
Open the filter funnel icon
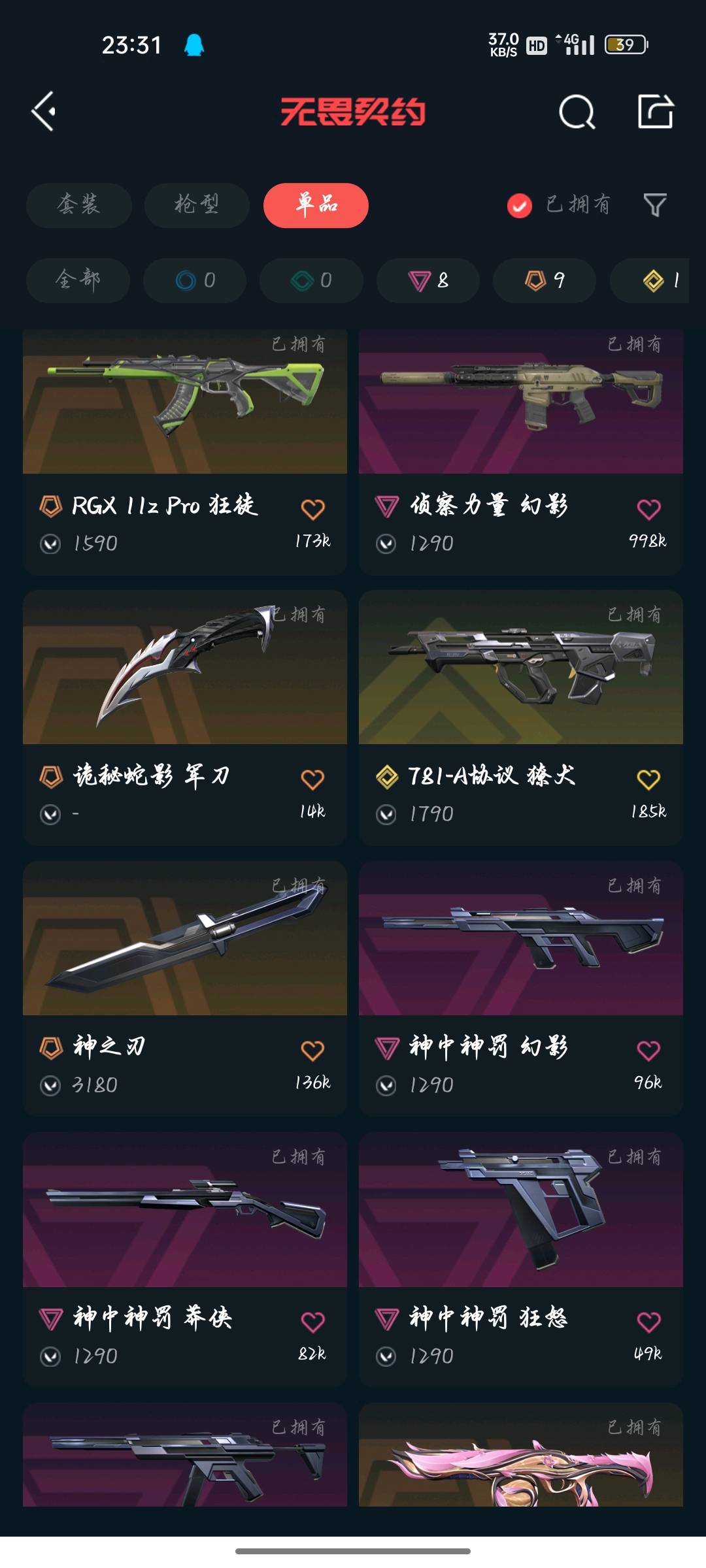tap(655, 205)
